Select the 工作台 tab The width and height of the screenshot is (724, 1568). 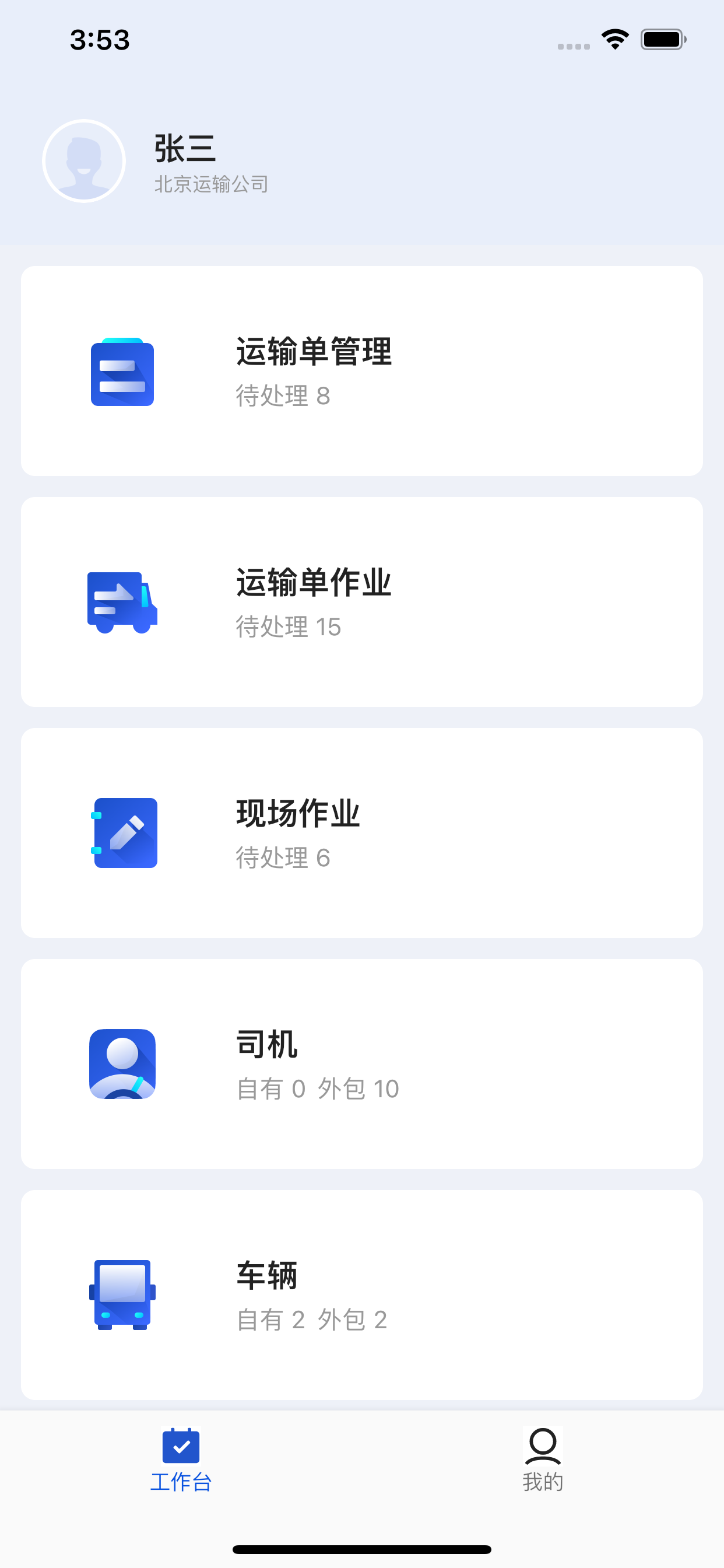[181, 1459]
